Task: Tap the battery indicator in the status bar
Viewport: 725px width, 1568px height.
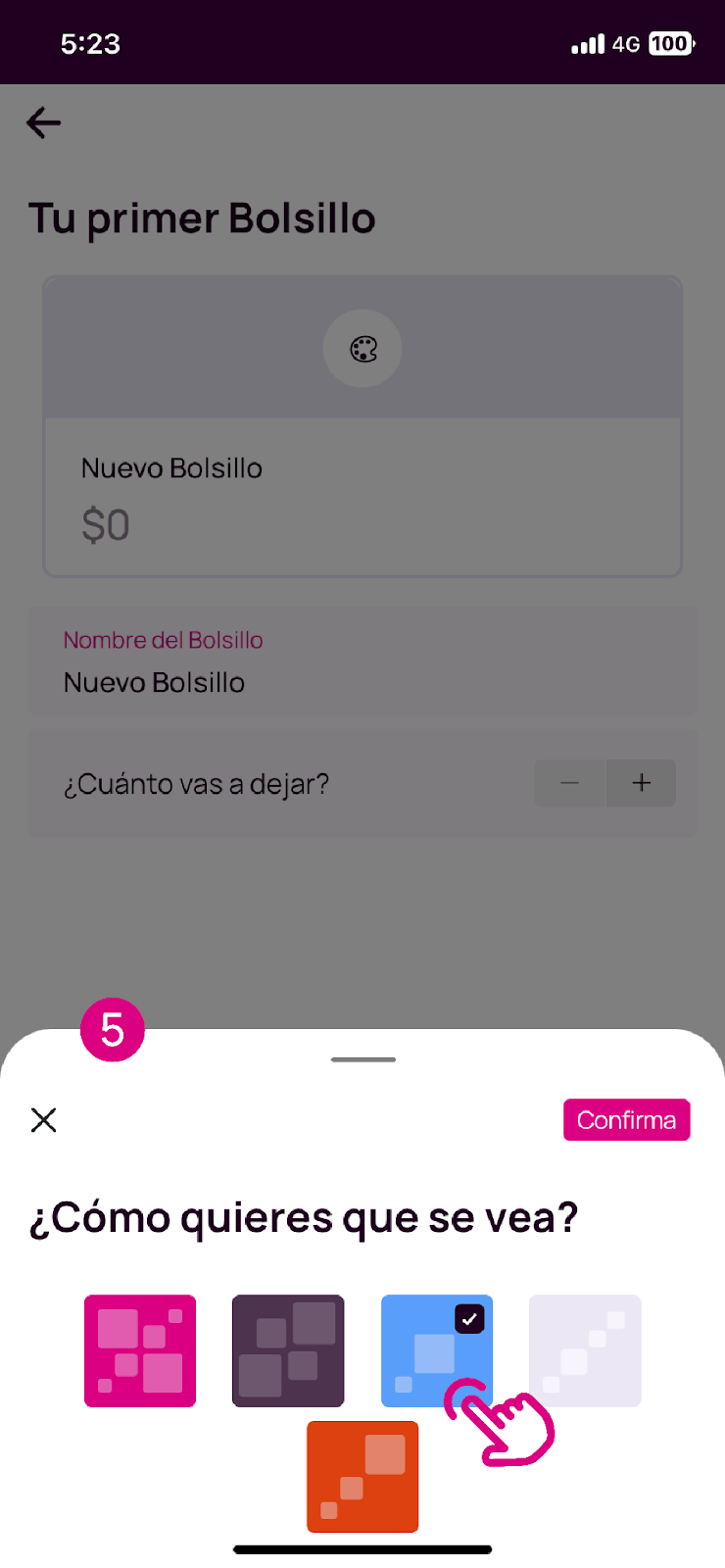Action: click(669, 43)
